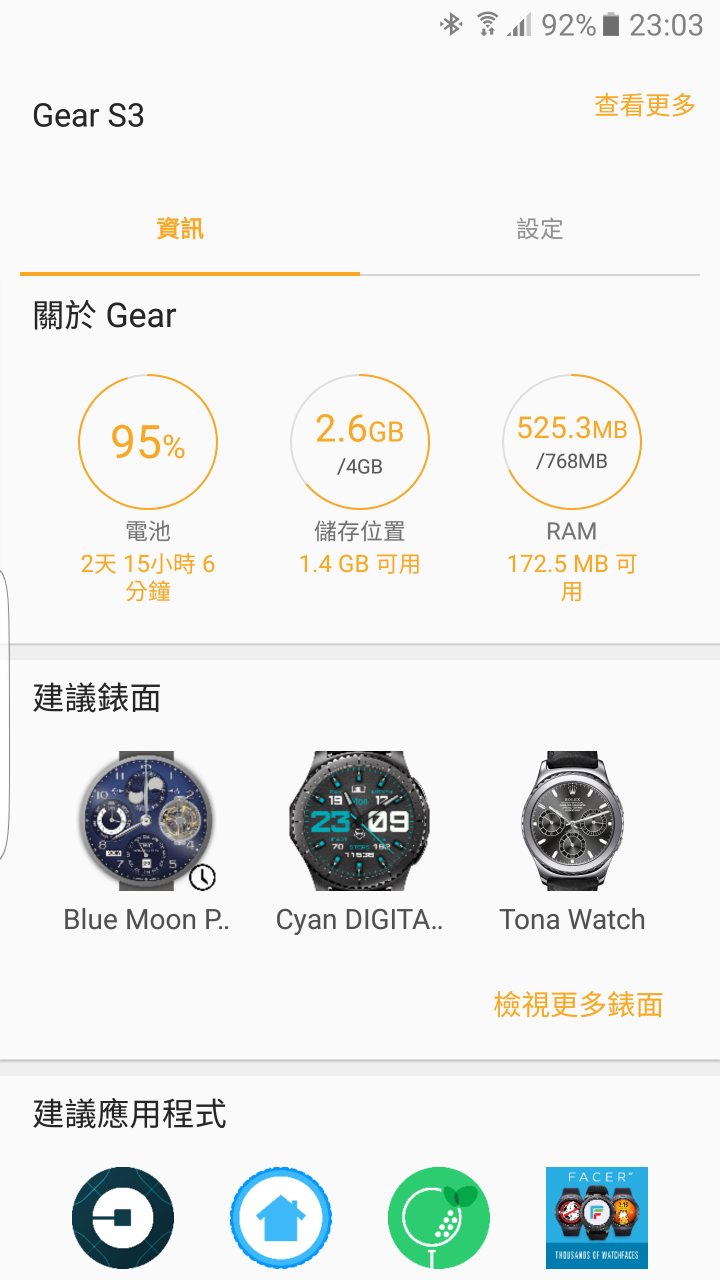
Task: Tap 檢視更多錶面 to see more faces
Action: point(578,1004)
